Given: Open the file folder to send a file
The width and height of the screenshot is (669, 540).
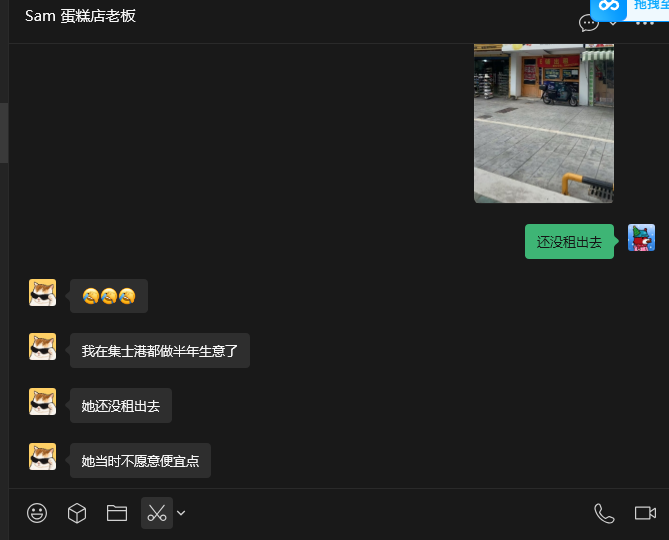Looking at the screenshot, I should 117,513.
